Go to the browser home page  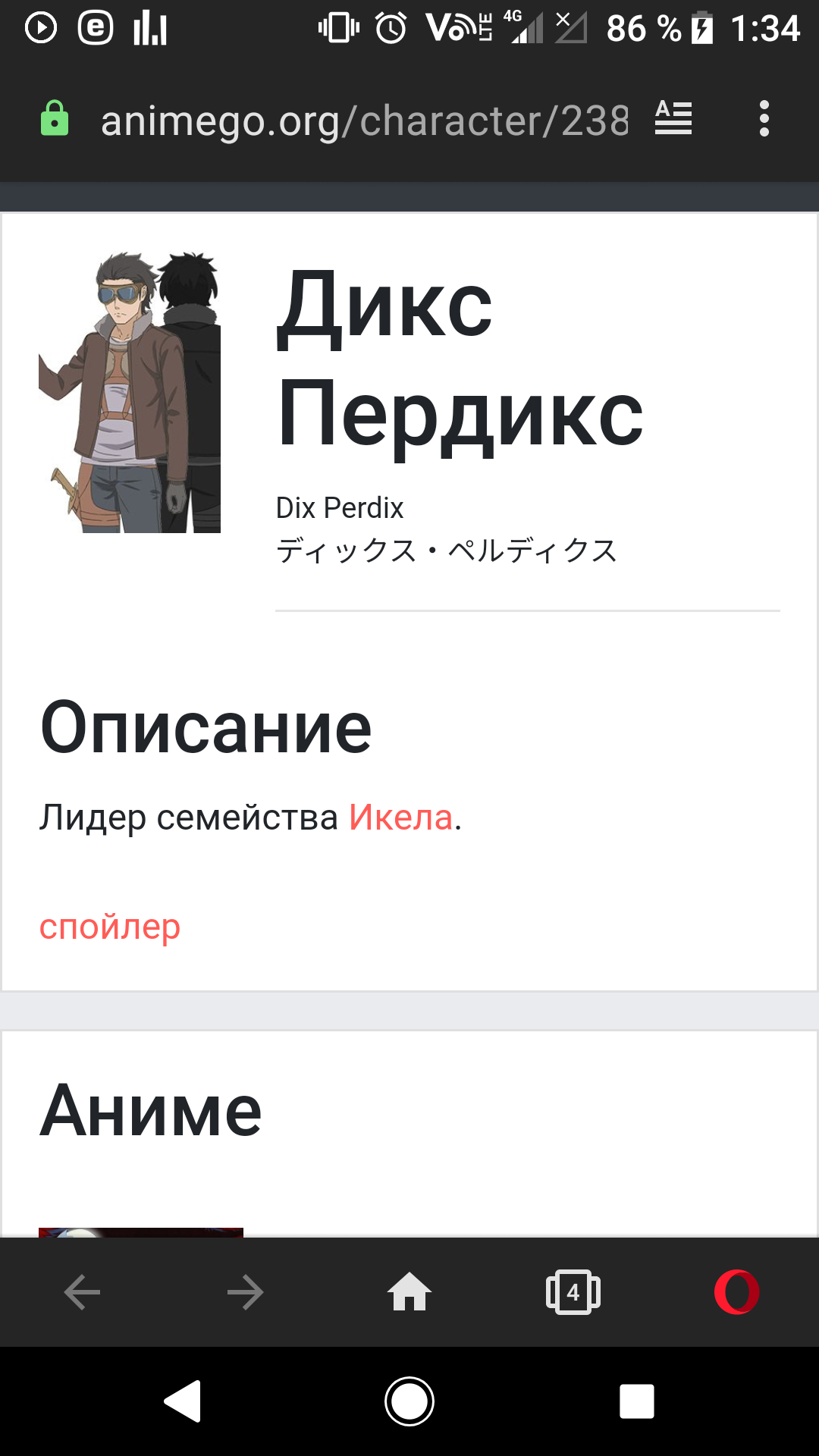(409, 1291)
